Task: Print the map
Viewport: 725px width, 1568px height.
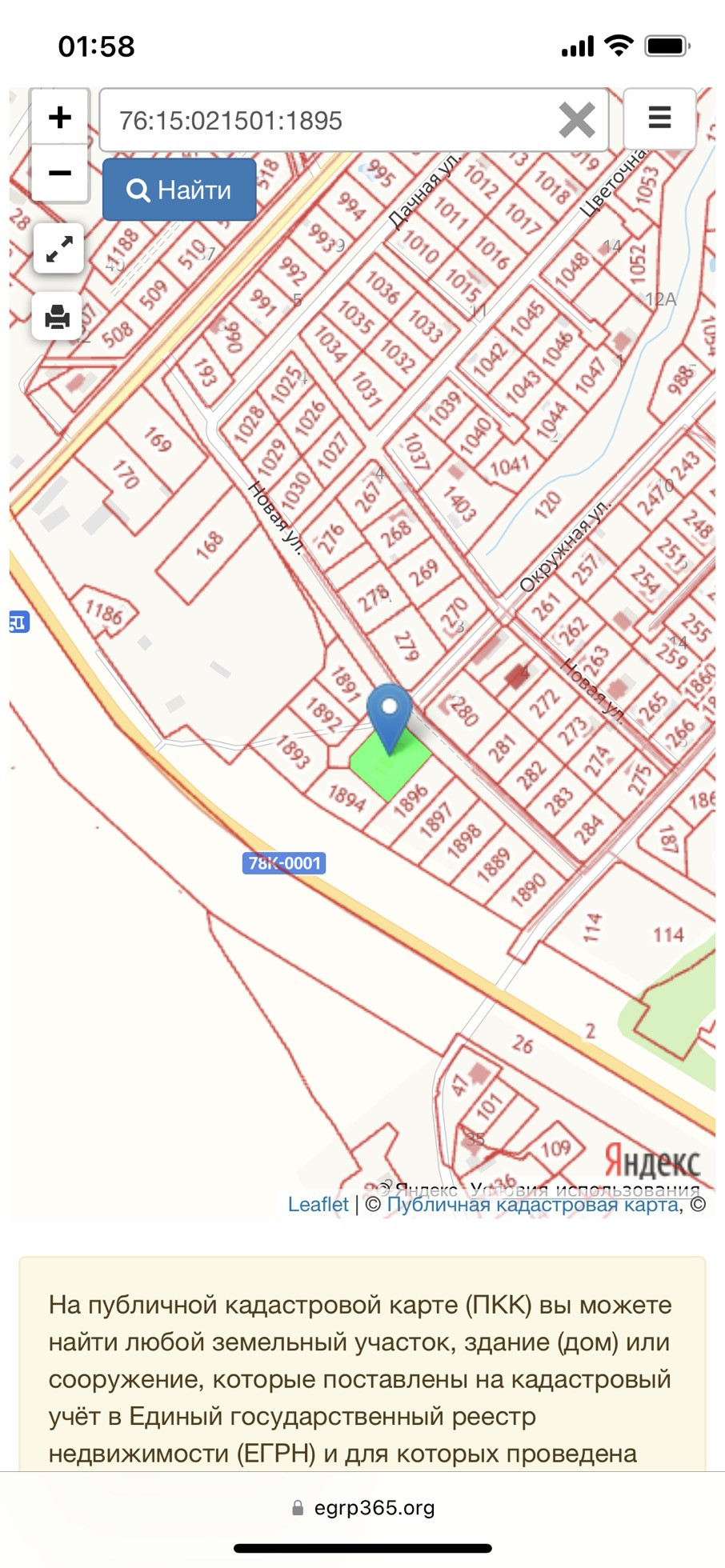Action: (58, 317)
